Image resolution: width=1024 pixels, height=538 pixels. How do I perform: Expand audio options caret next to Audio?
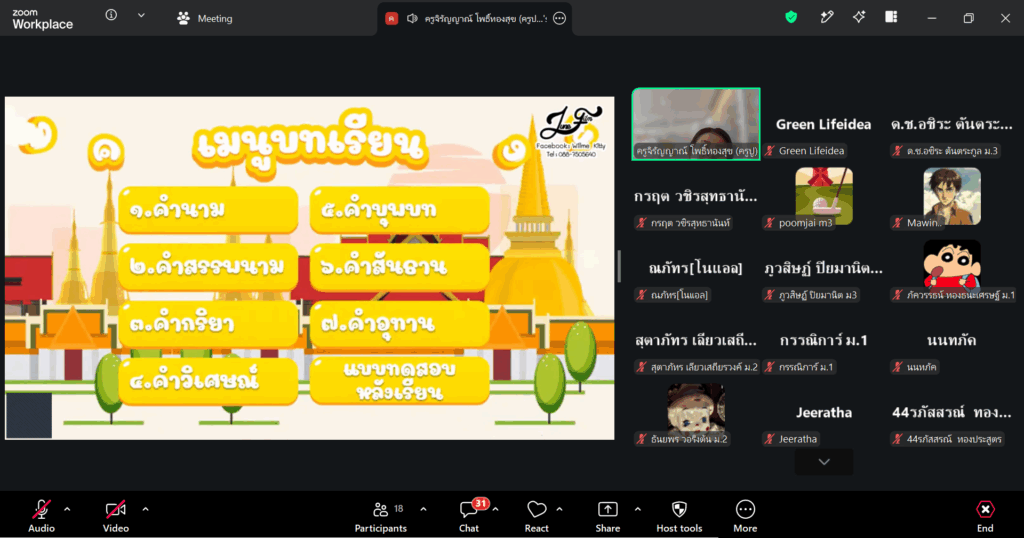67,509
